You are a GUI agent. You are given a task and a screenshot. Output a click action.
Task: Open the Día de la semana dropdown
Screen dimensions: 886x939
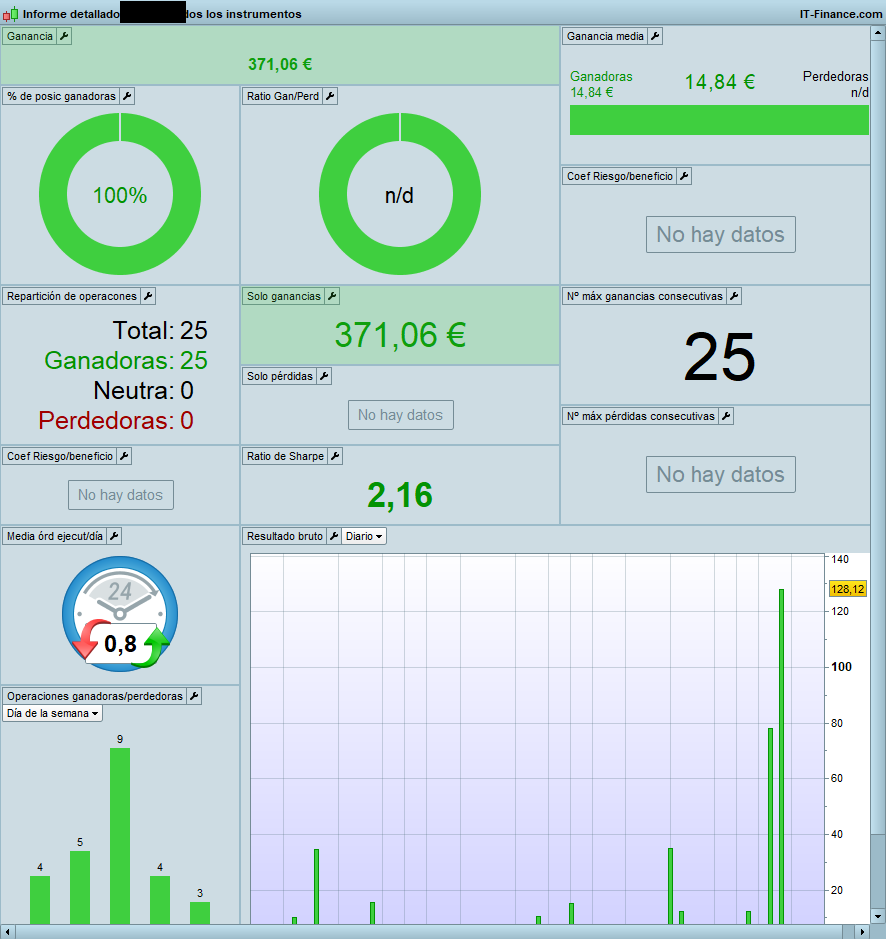coord(53,713)
